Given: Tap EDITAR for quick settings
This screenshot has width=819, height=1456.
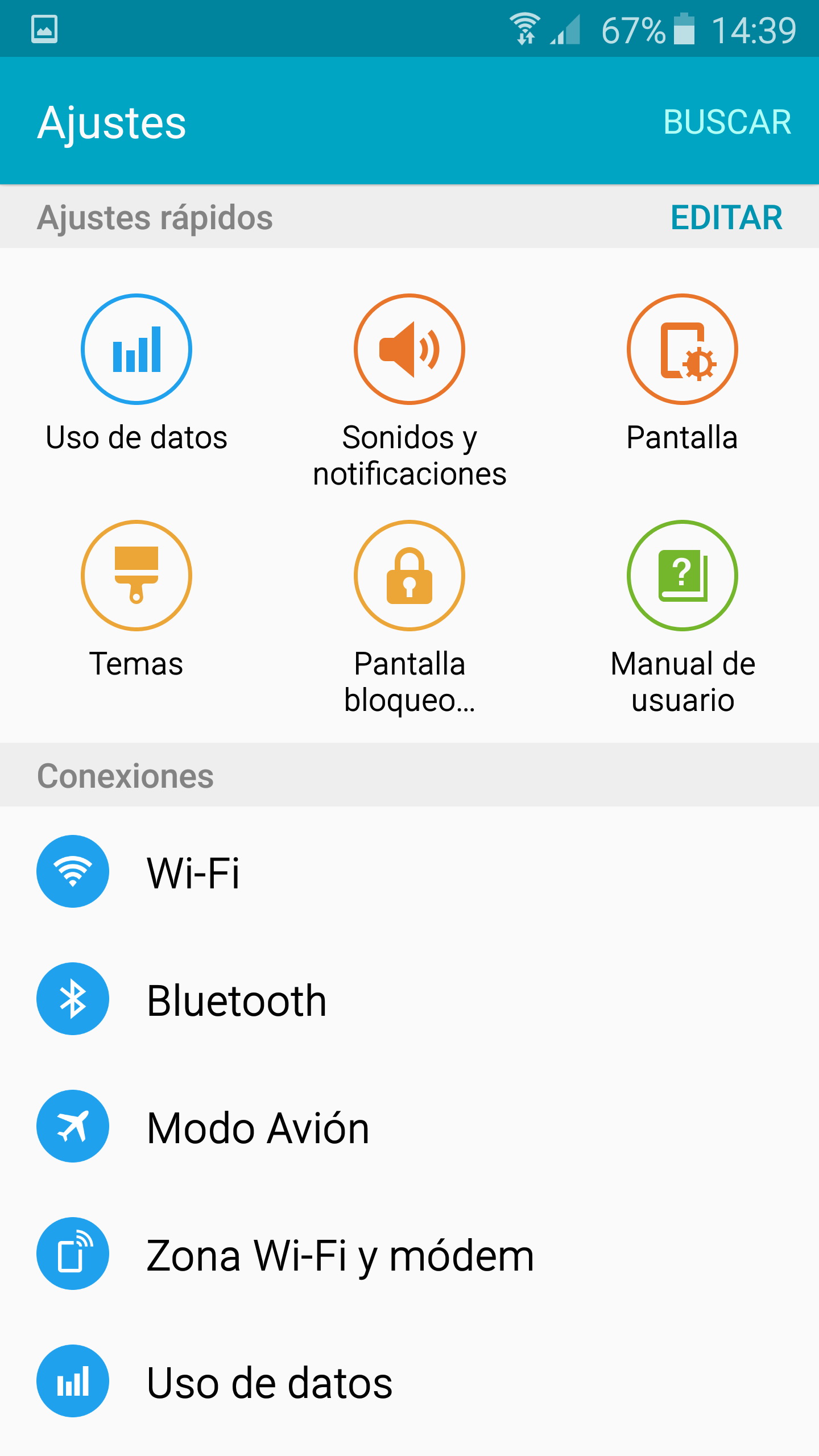Looking at the screenshot, I should [726, 217].
